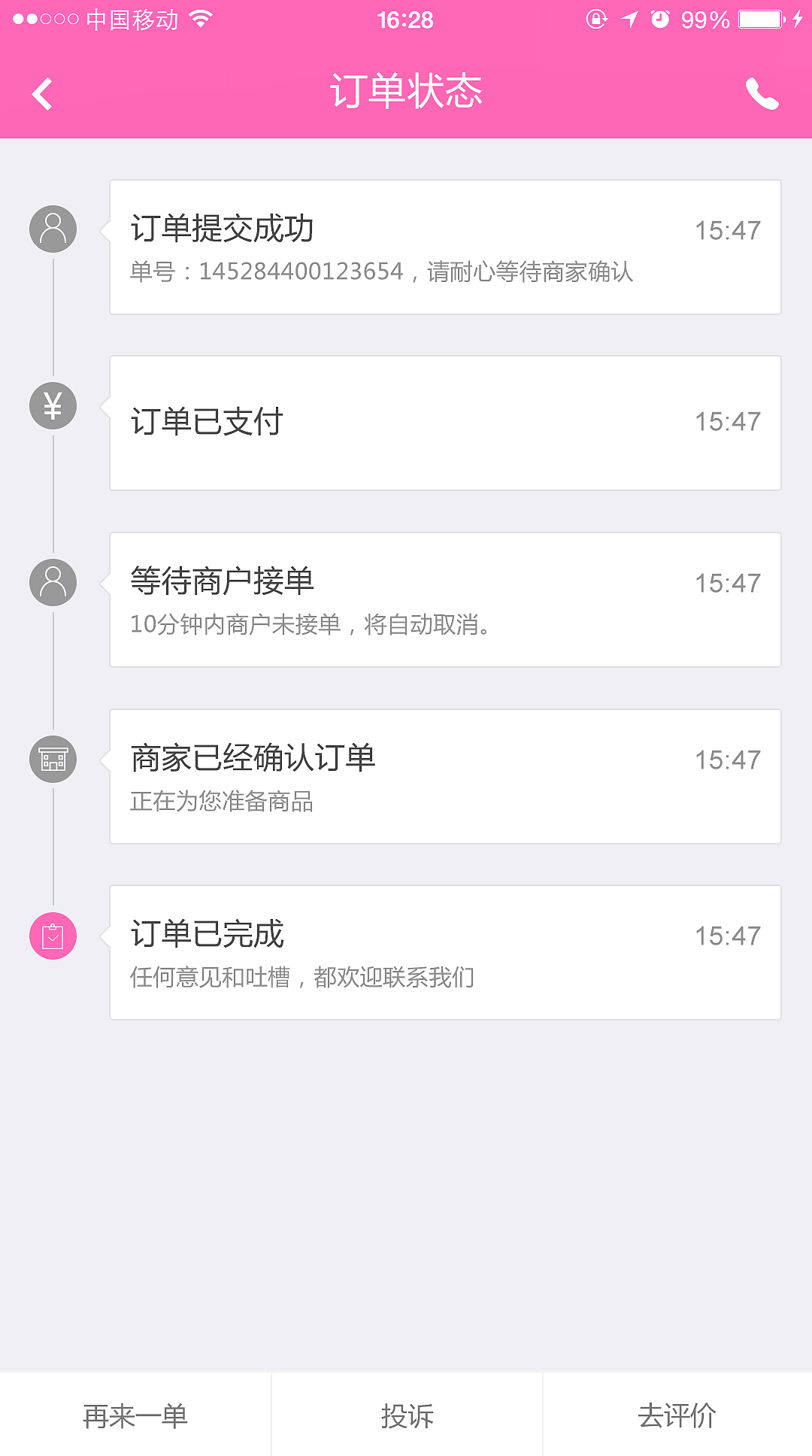812x1456 pixels.
Task: Tap the 订单已完成 status card
Action: [445, 953]
